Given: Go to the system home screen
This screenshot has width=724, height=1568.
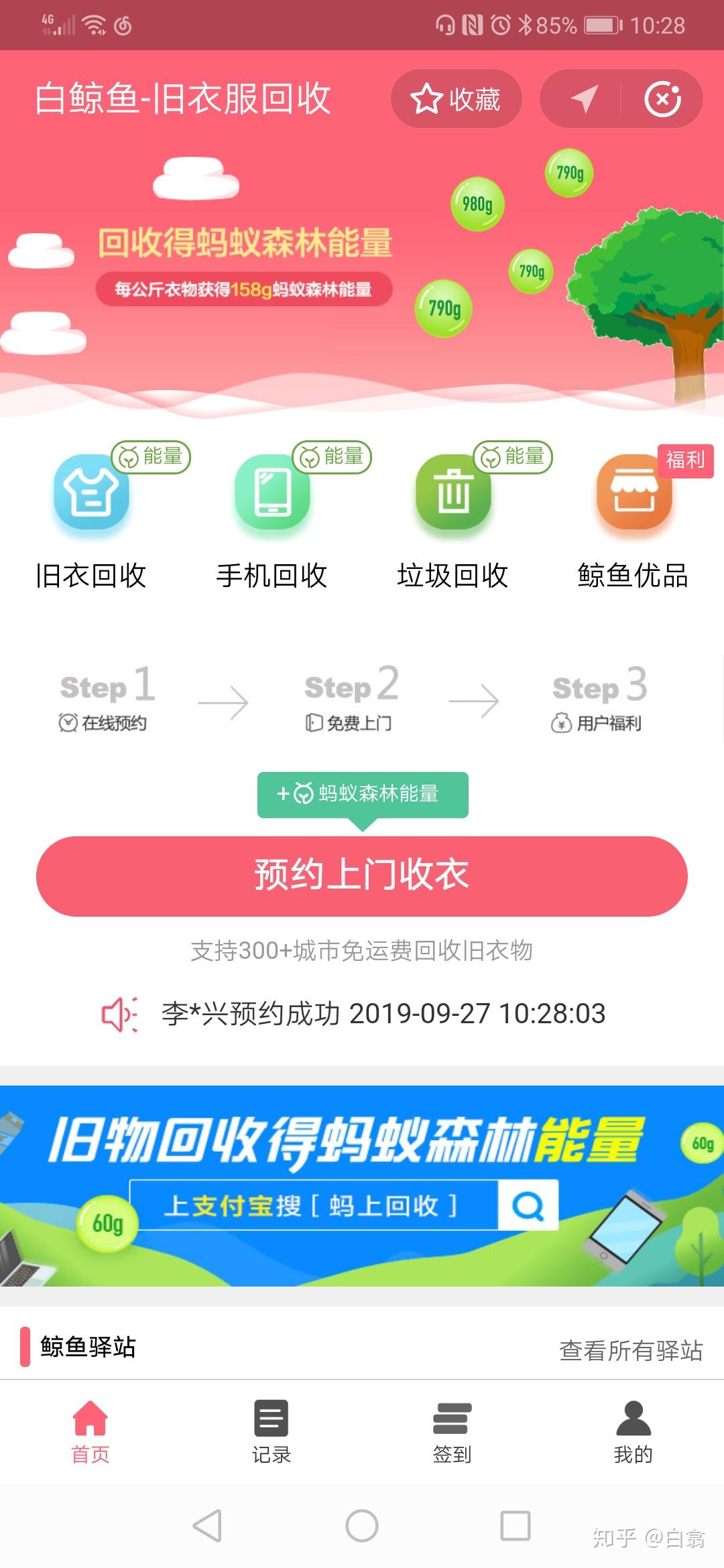Looking at the screenshot, I should click(x=362, y=1526).
